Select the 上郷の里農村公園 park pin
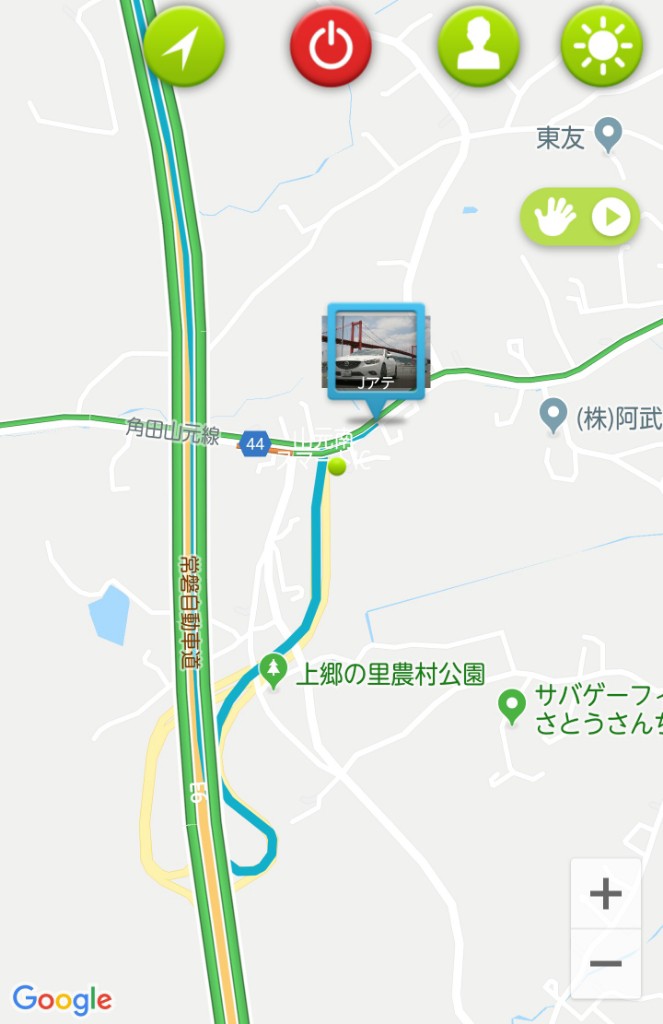This screenshot has width=663, height=1024. pyautogui.click(x=272, y=669)
